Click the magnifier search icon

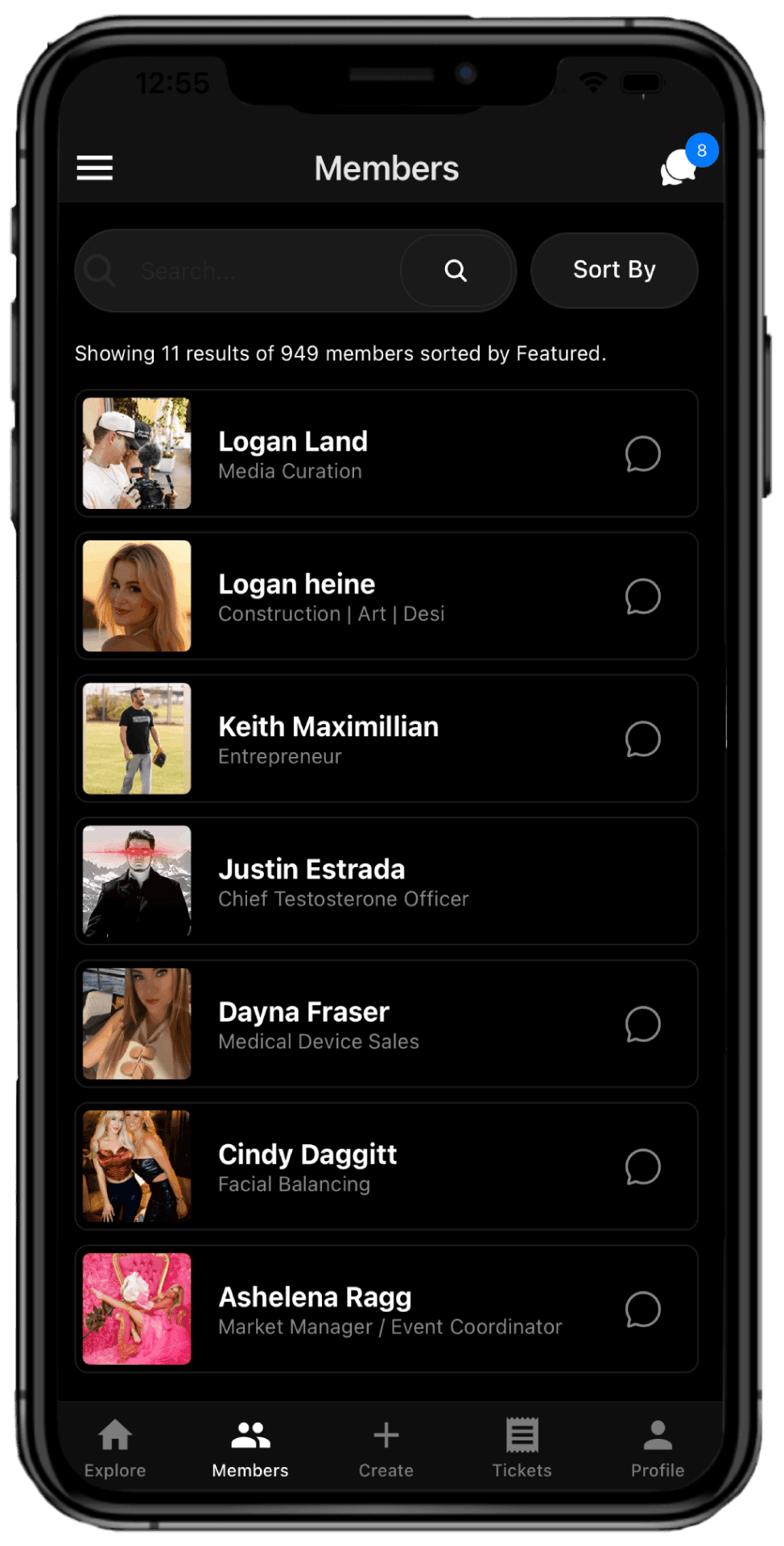tap(456, 271)
